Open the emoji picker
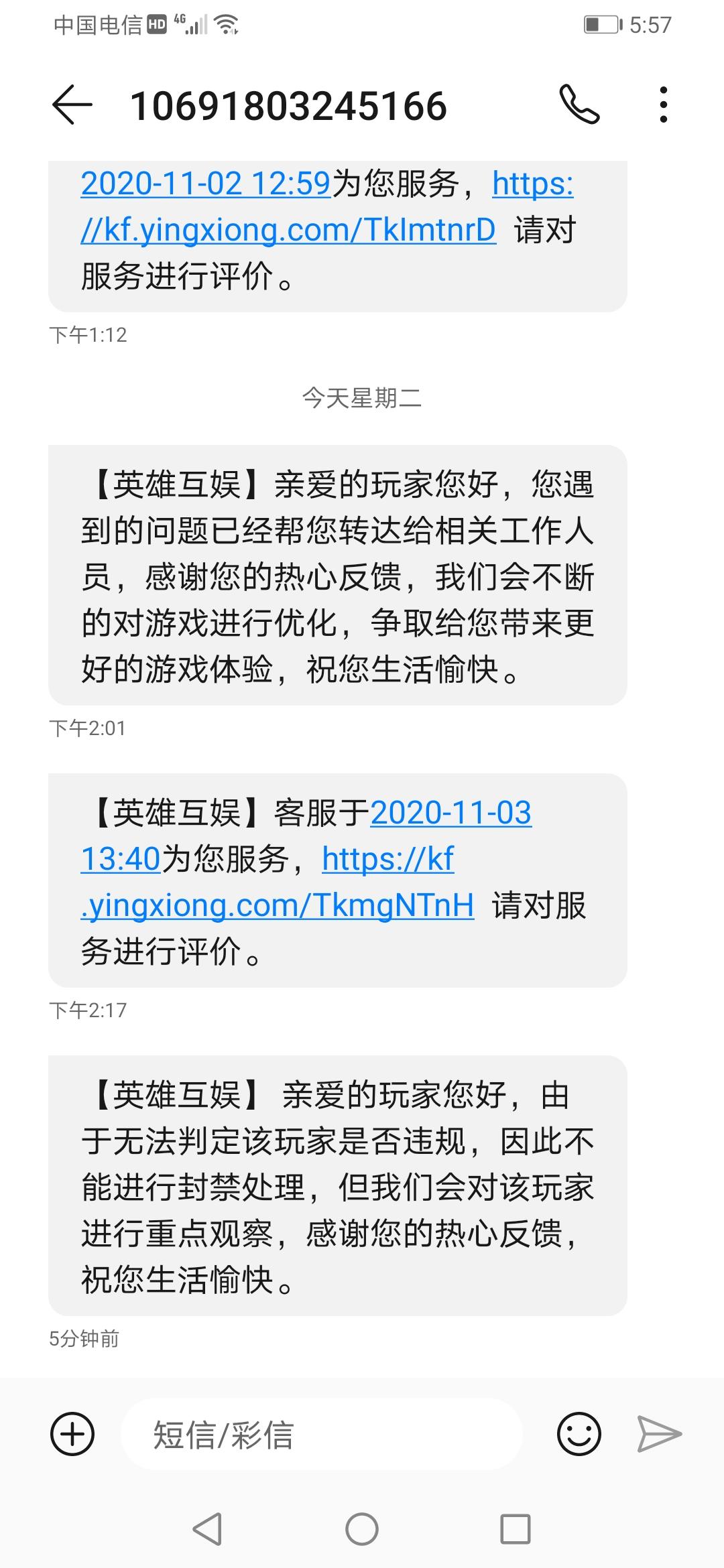724x1568 pixels. tap(579, 1433)
